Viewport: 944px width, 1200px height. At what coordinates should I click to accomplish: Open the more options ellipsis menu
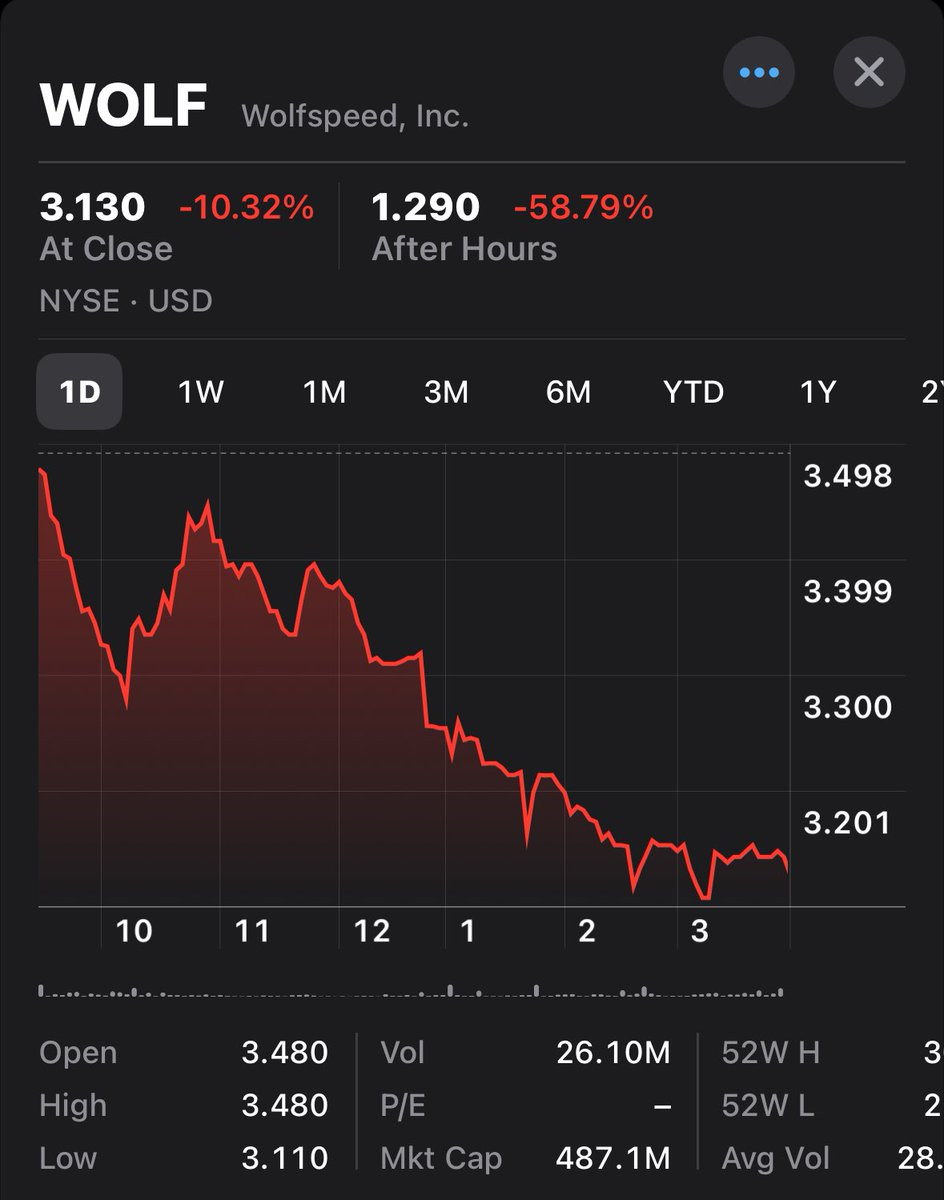click(759, 72)
